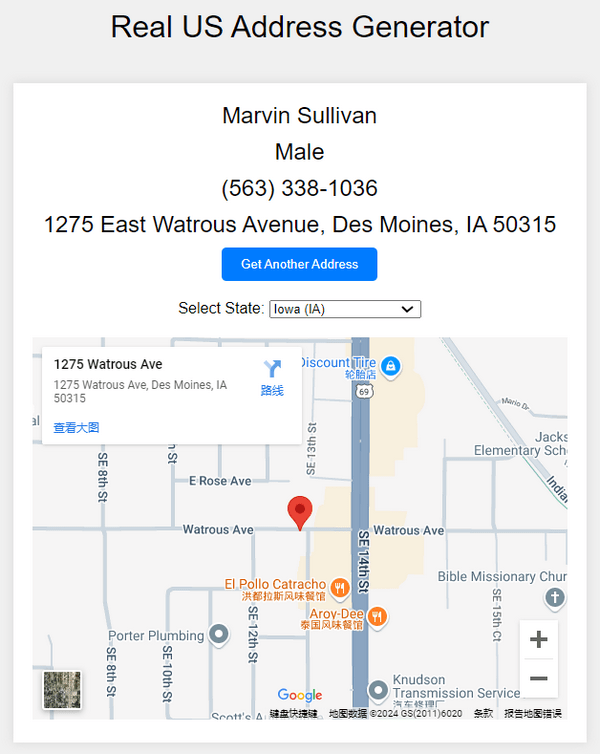600x754 pixels.
Task: Select Knudson Transmission Service marker
Action: point(378,690)
